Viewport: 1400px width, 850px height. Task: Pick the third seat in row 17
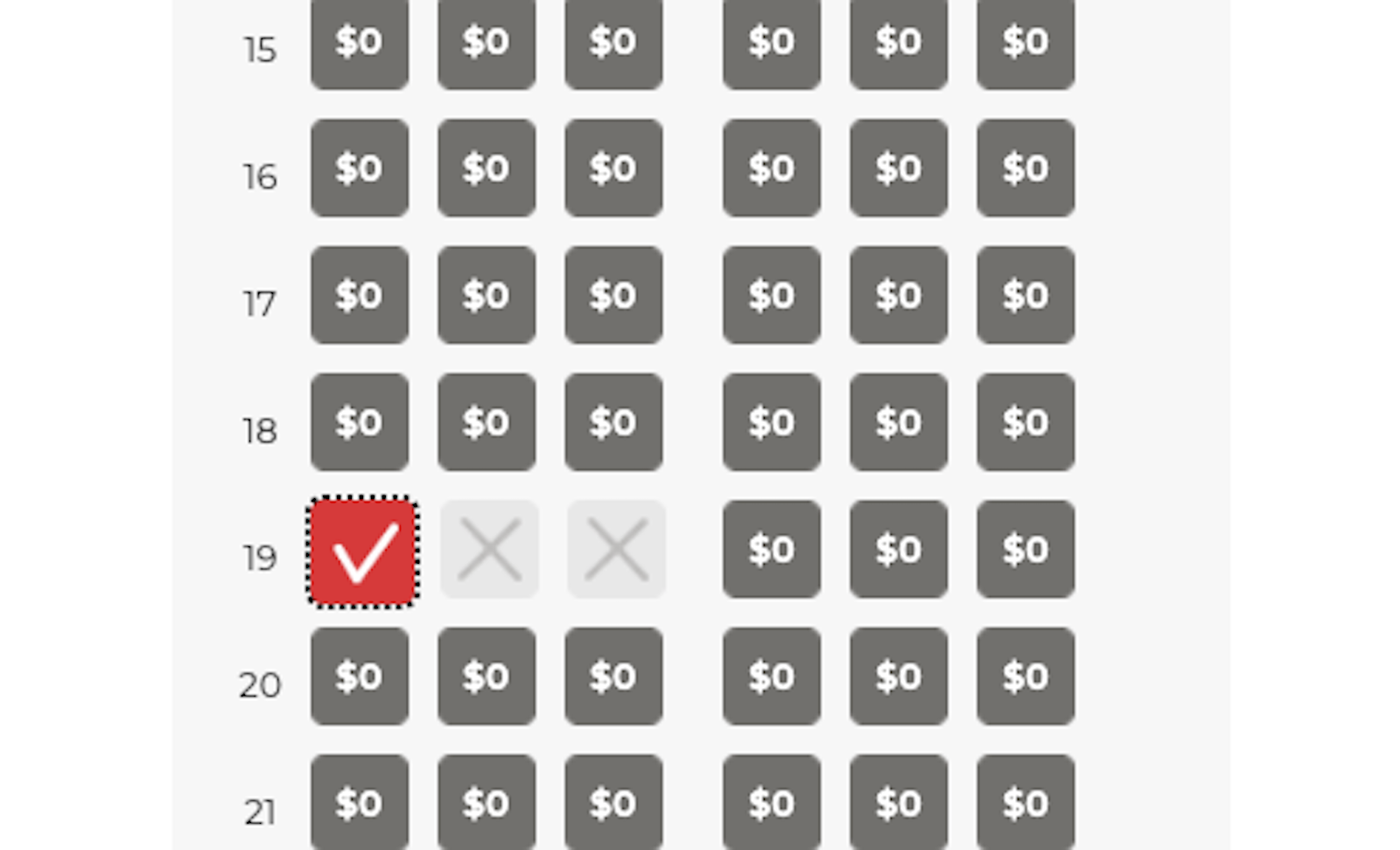click(613, 295)
